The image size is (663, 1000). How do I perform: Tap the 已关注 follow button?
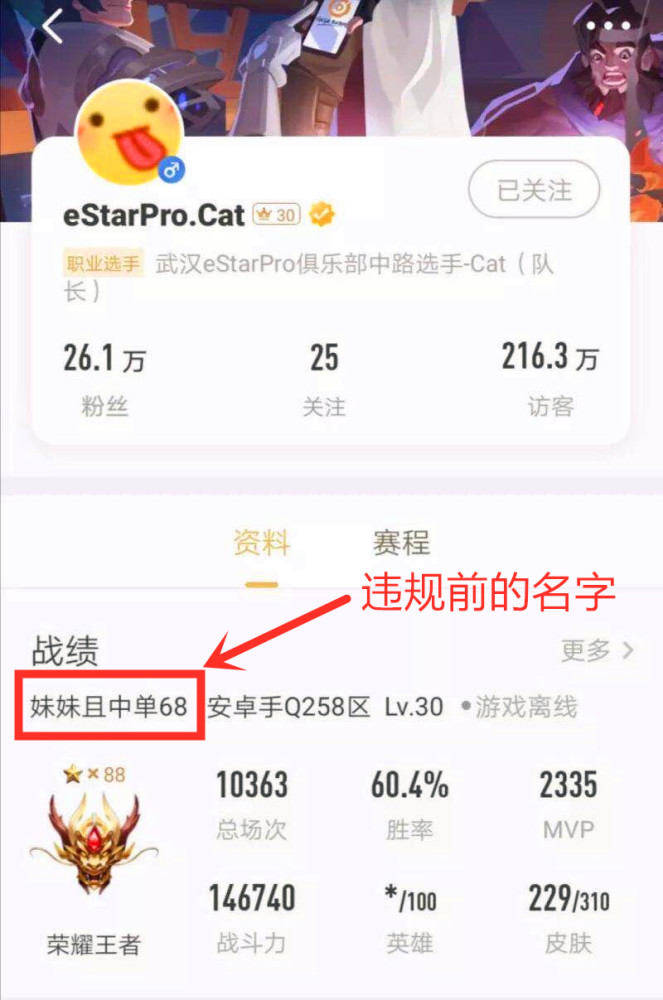(534, 188)
